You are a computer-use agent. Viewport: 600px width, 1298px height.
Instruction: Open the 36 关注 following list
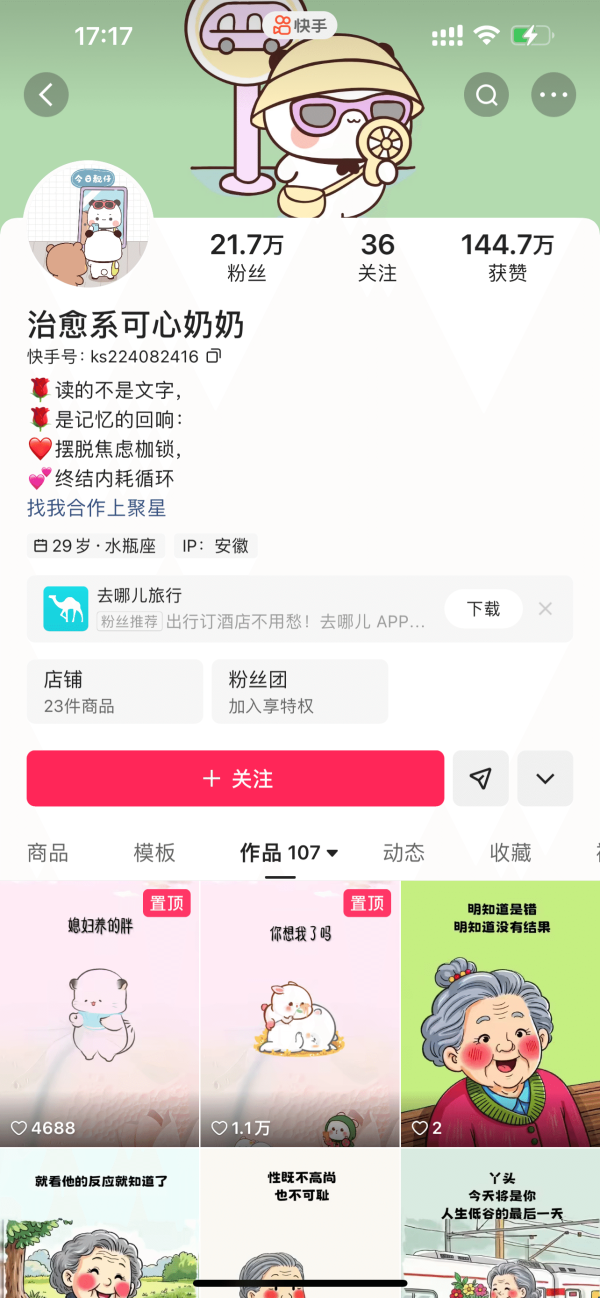coord(377,257)
